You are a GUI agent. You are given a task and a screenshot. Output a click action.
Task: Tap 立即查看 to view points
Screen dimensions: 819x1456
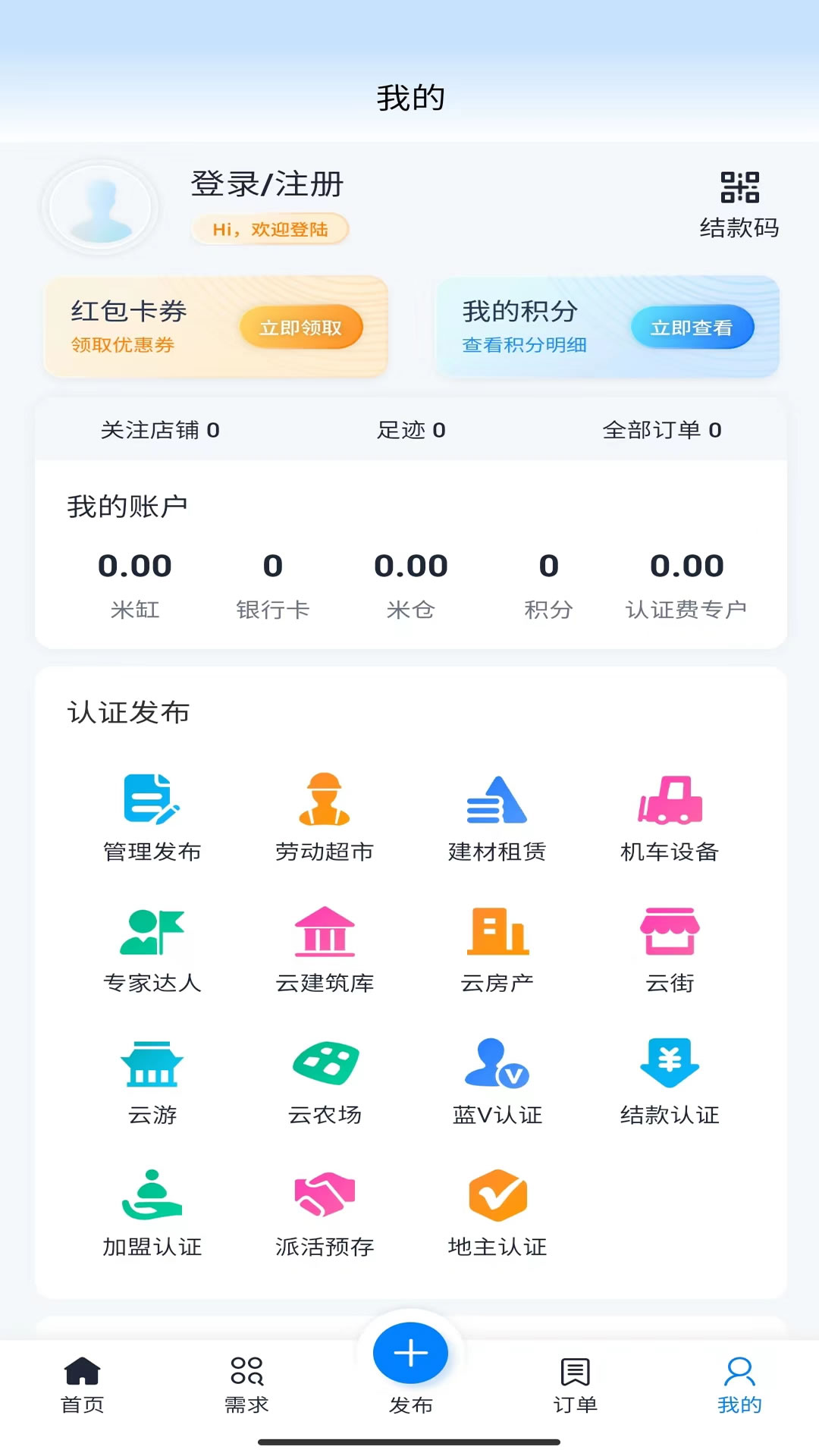point(692,328)
